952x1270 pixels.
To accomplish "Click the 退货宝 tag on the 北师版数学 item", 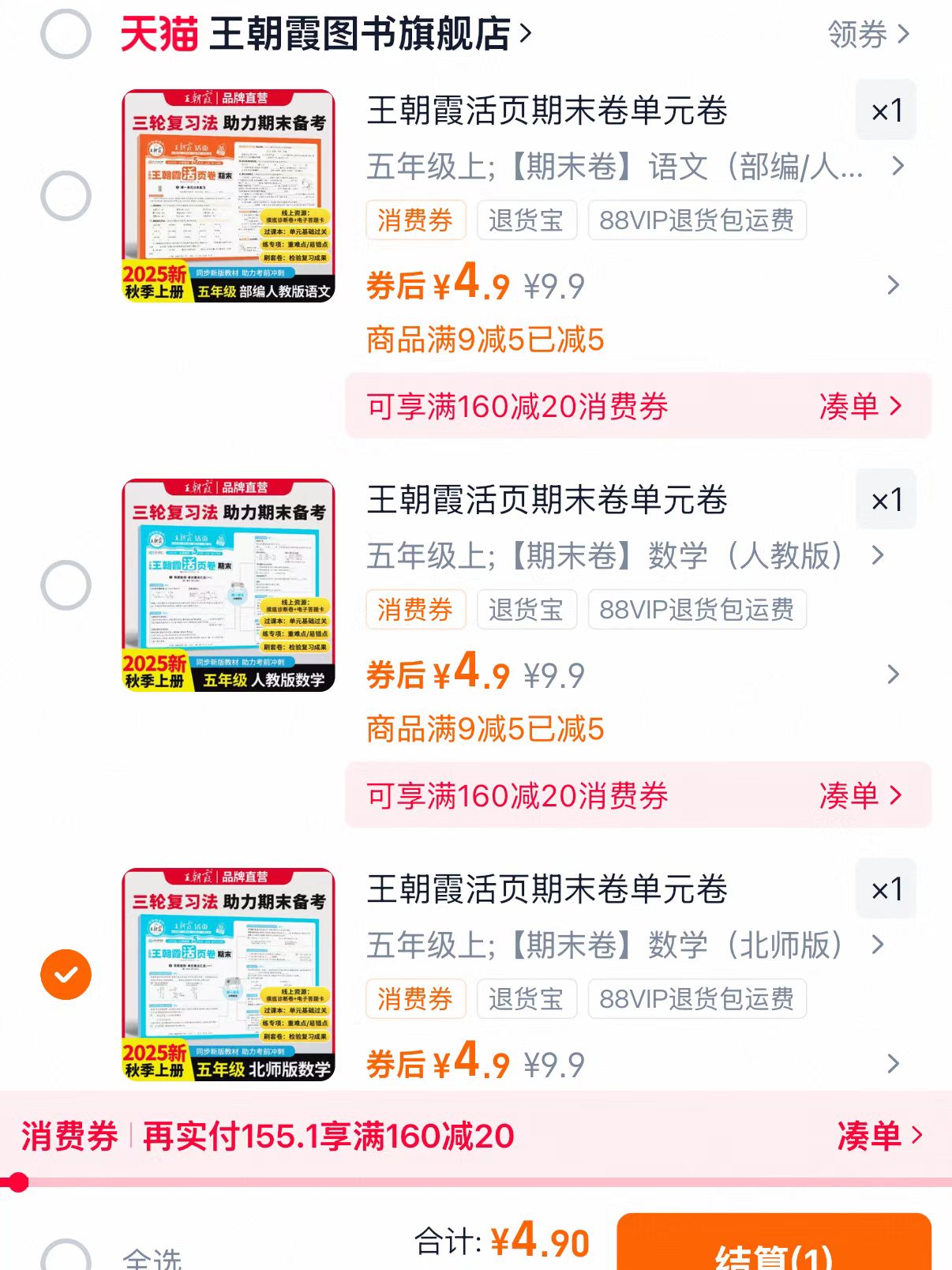I will click(527, 999).
